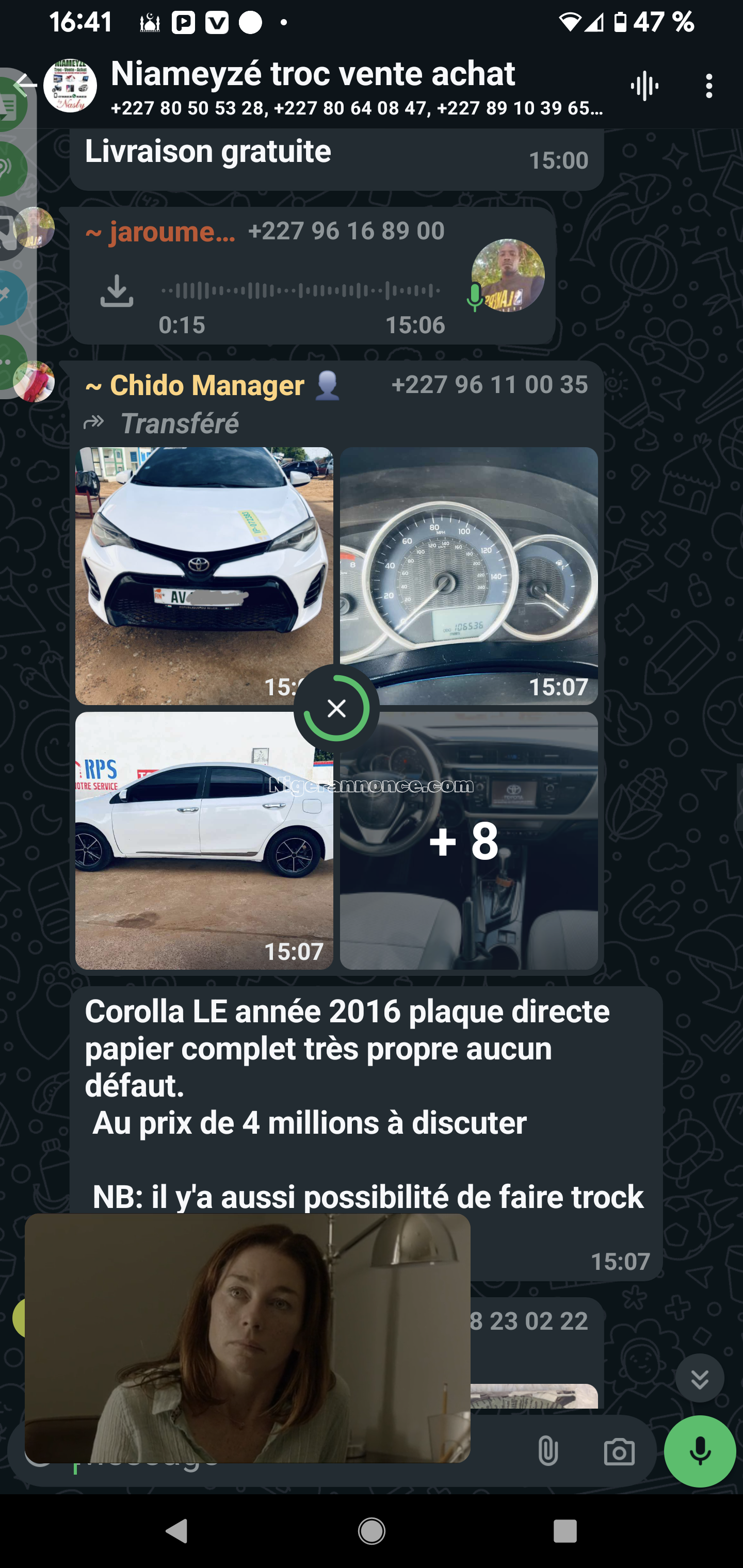The height and width of the screenshot is (1568, 743).
Task: Jump to the latest messages
Action: tap(699, 1378)
